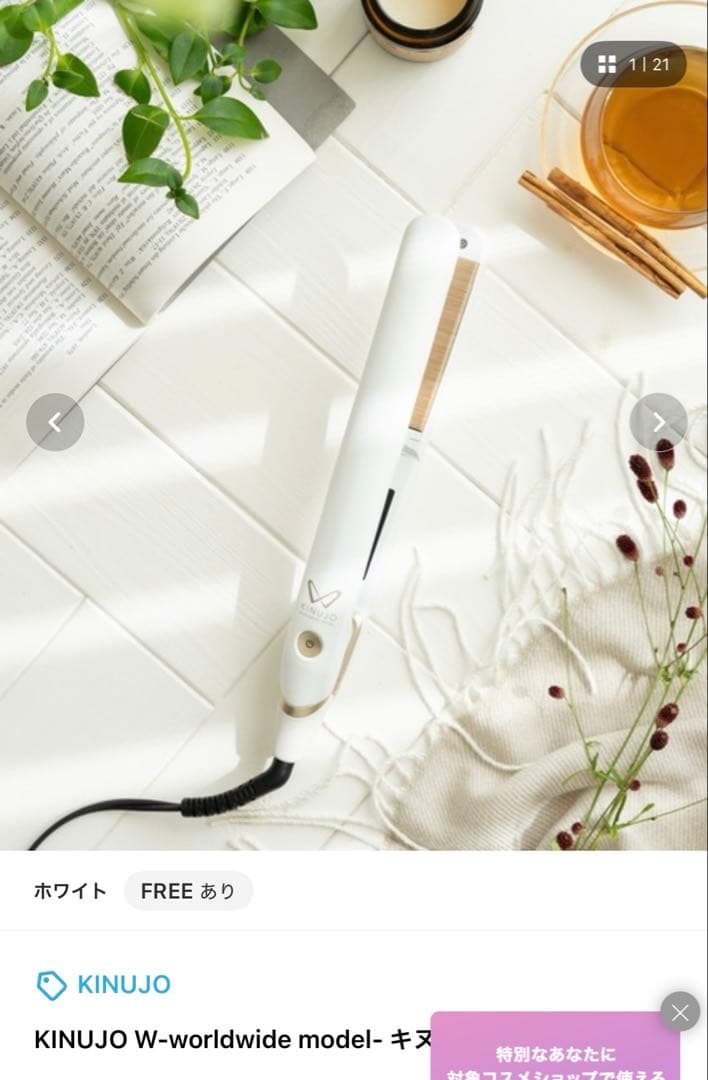Screen dimensions: 708x1080
Task: Open the image grid gallery (1 | 21)
Action: (x=633, y=65)
